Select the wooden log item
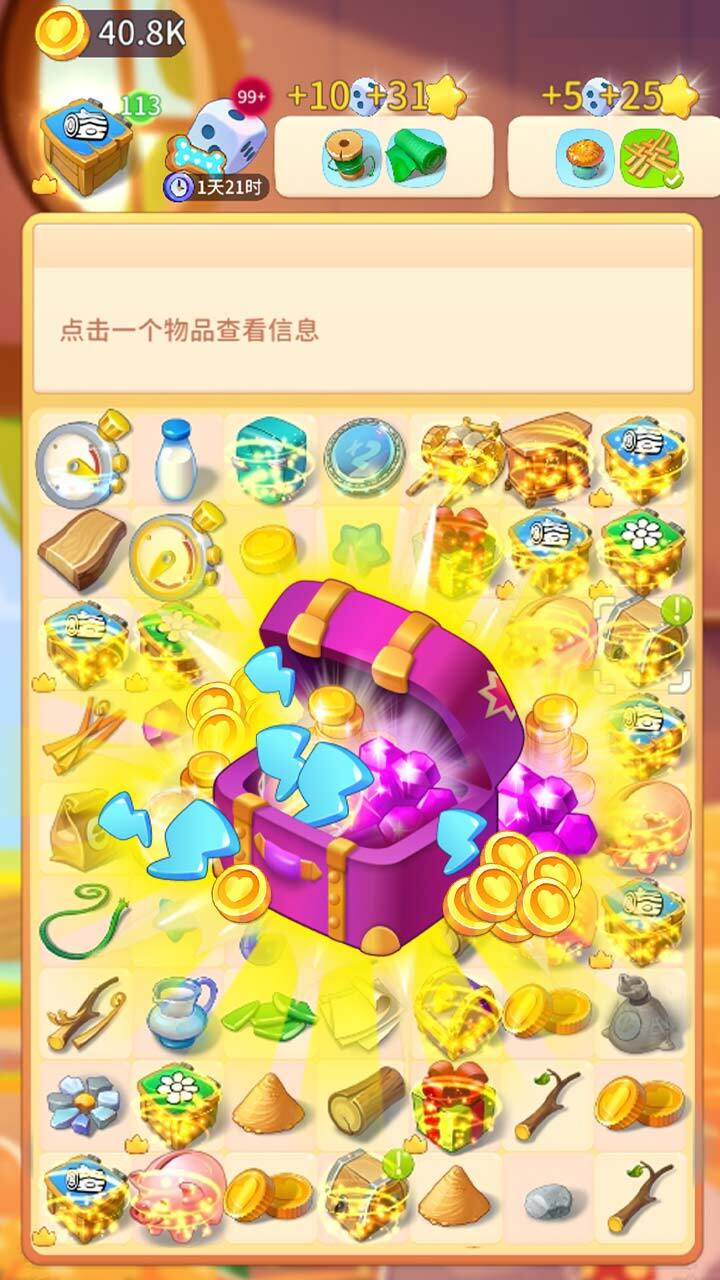 [x=365, y=1100]
